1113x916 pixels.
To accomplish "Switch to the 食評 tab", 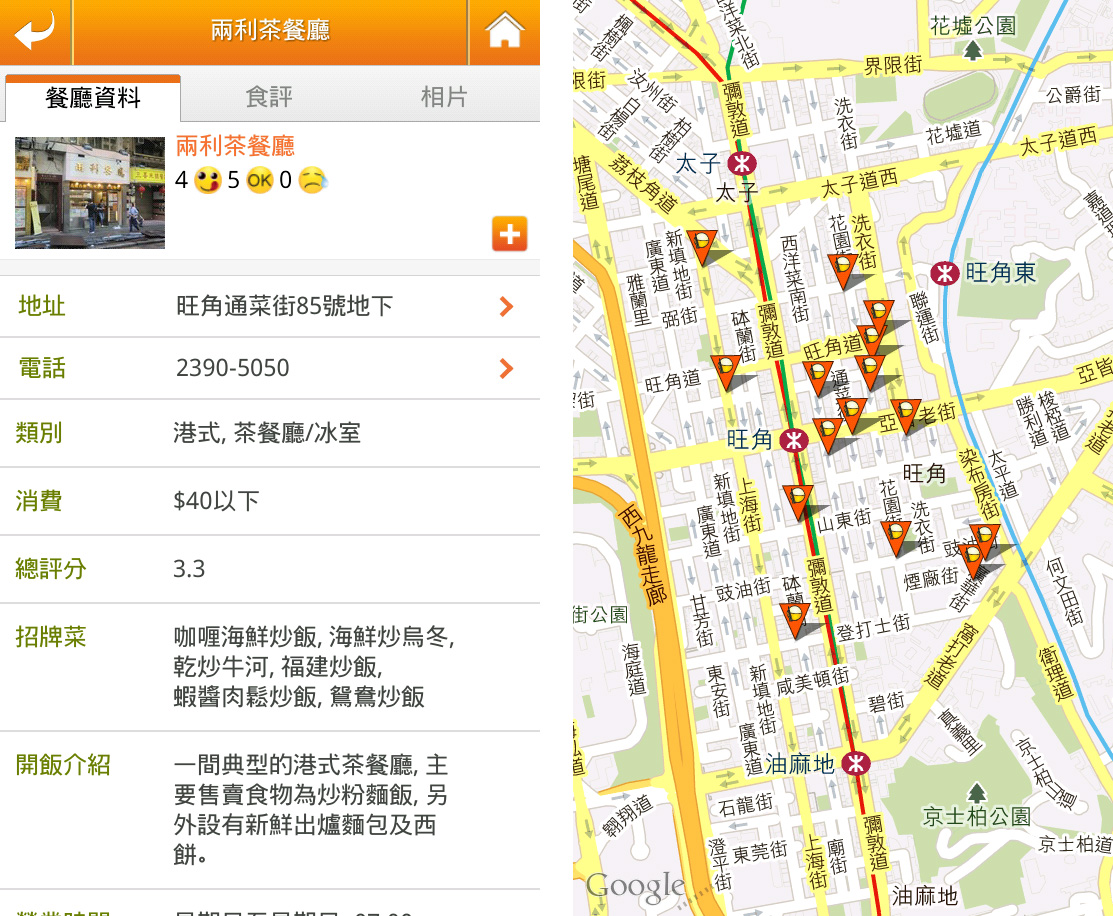I will point(269,97).
